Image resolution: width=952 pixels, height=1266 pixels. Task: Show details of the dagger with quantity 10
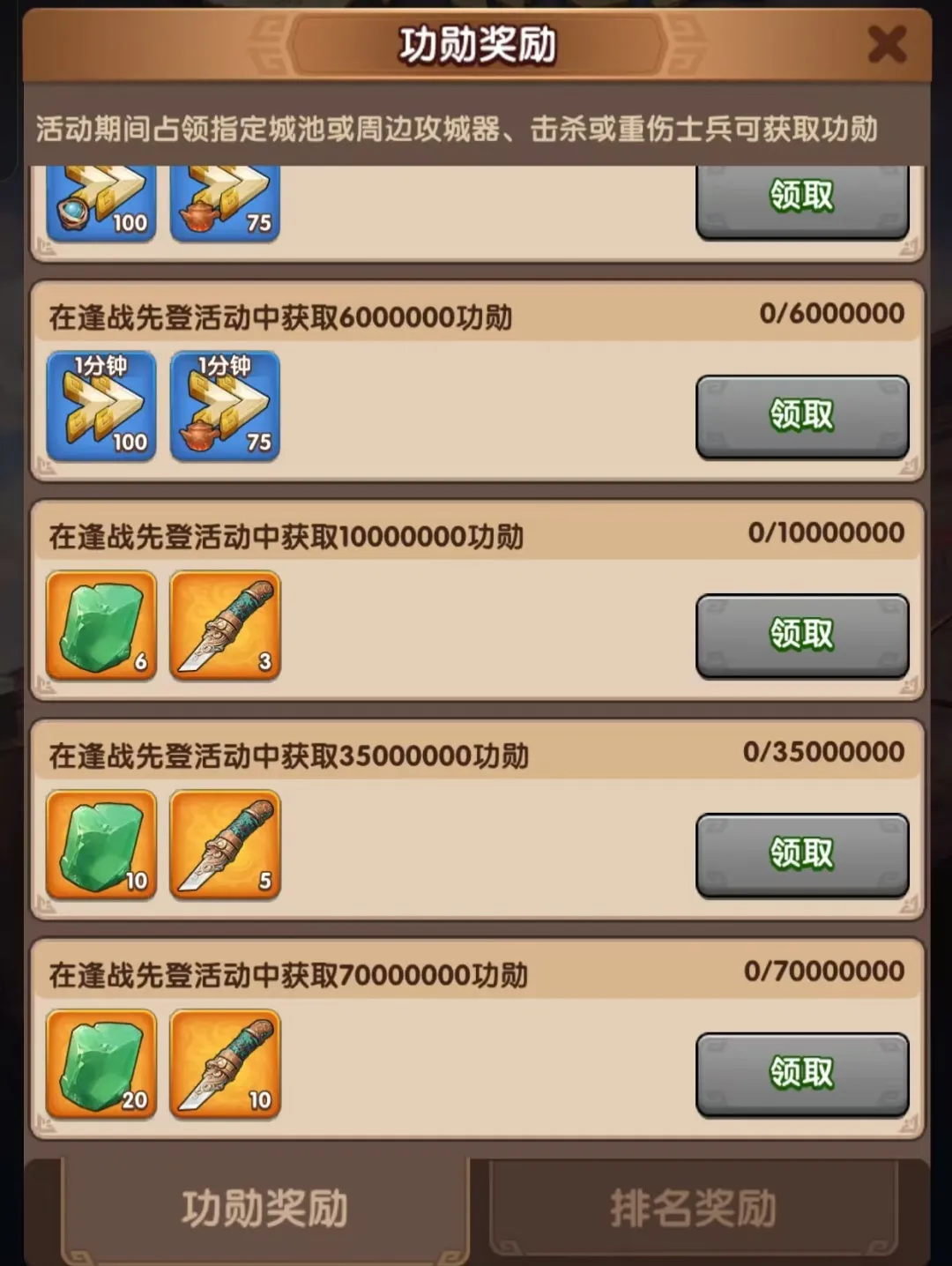[x=225, y=1064]
